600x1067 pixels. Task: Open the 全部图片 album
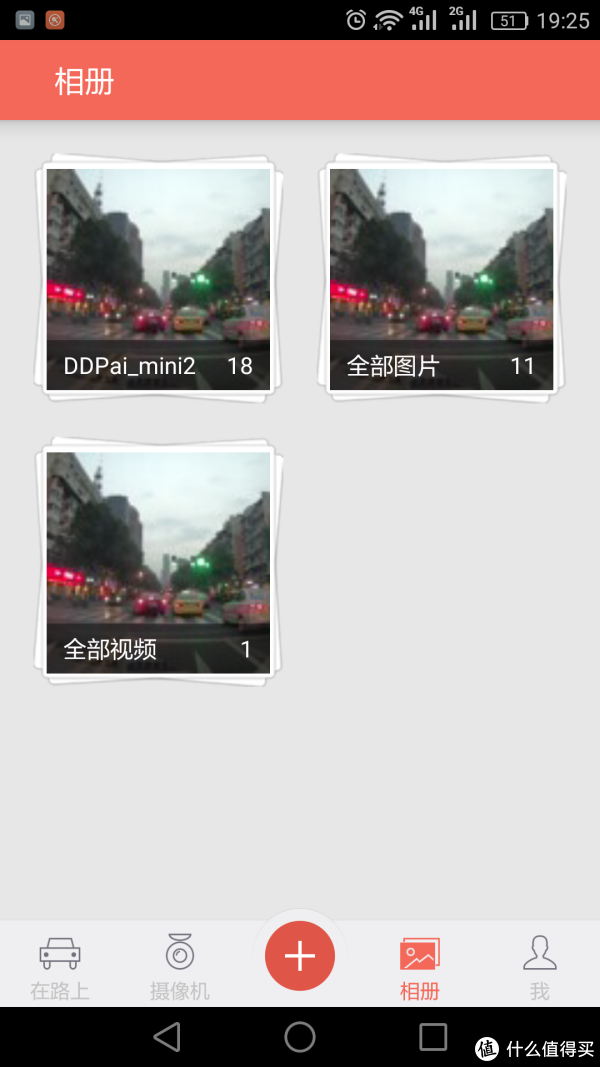441,279
